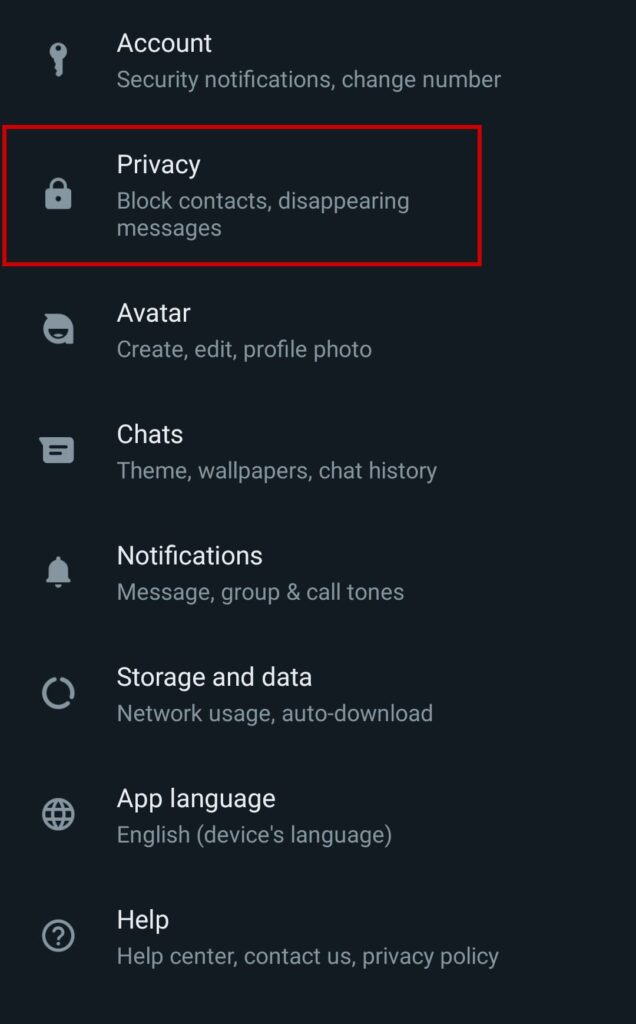Select the Notifications row
Viewport: 636px width, 1024px height.
tap(260, 573)
